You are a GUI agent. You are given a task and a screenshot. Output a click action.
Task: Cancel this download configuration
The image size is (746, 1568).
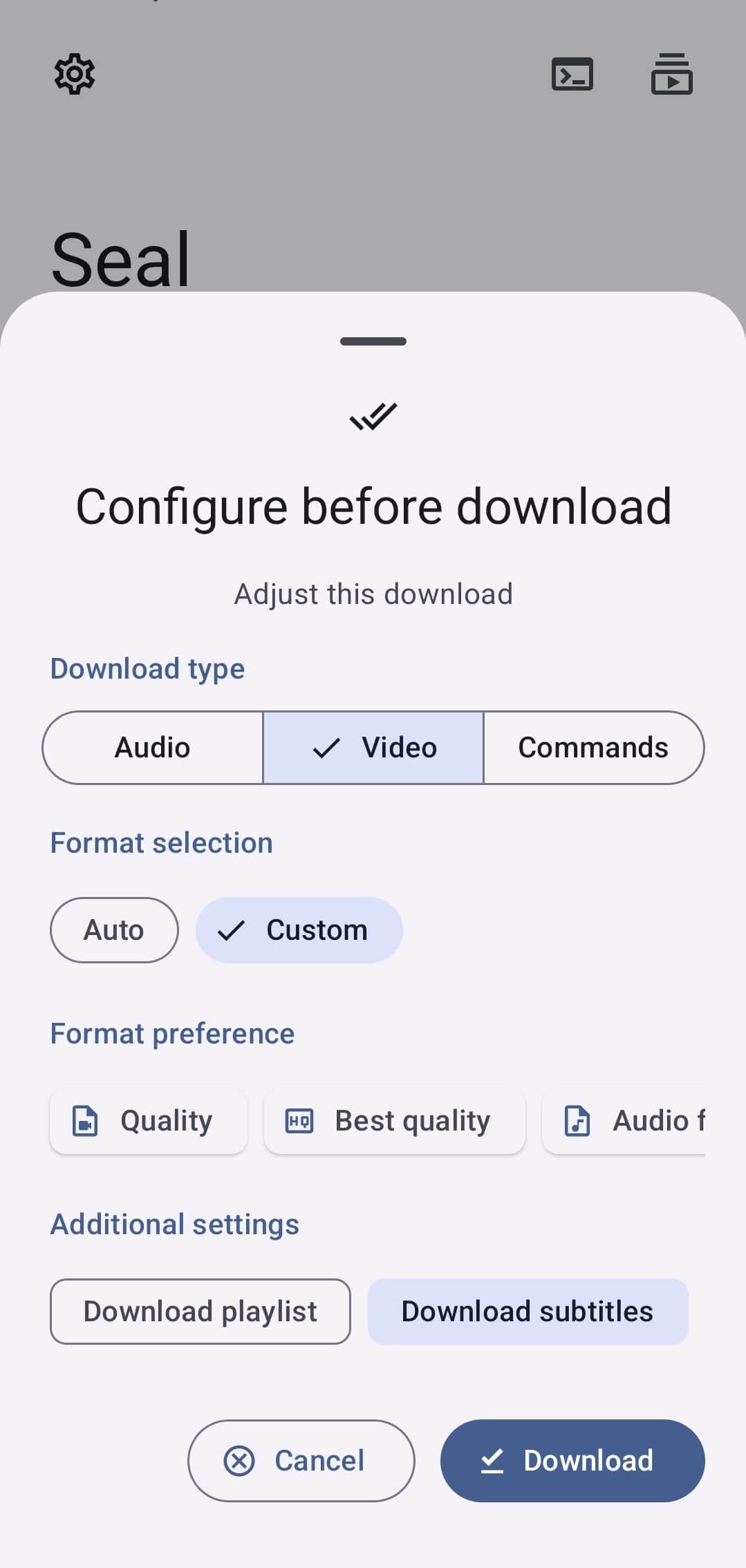[301, 1461]
